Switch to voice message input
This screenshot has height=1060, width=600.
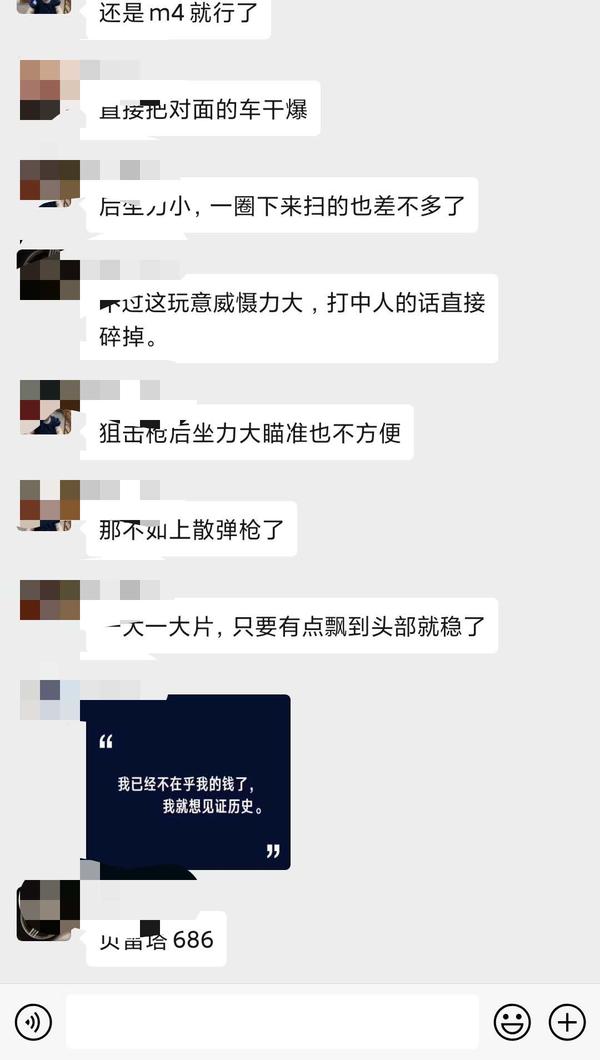tap(33, 1021)
